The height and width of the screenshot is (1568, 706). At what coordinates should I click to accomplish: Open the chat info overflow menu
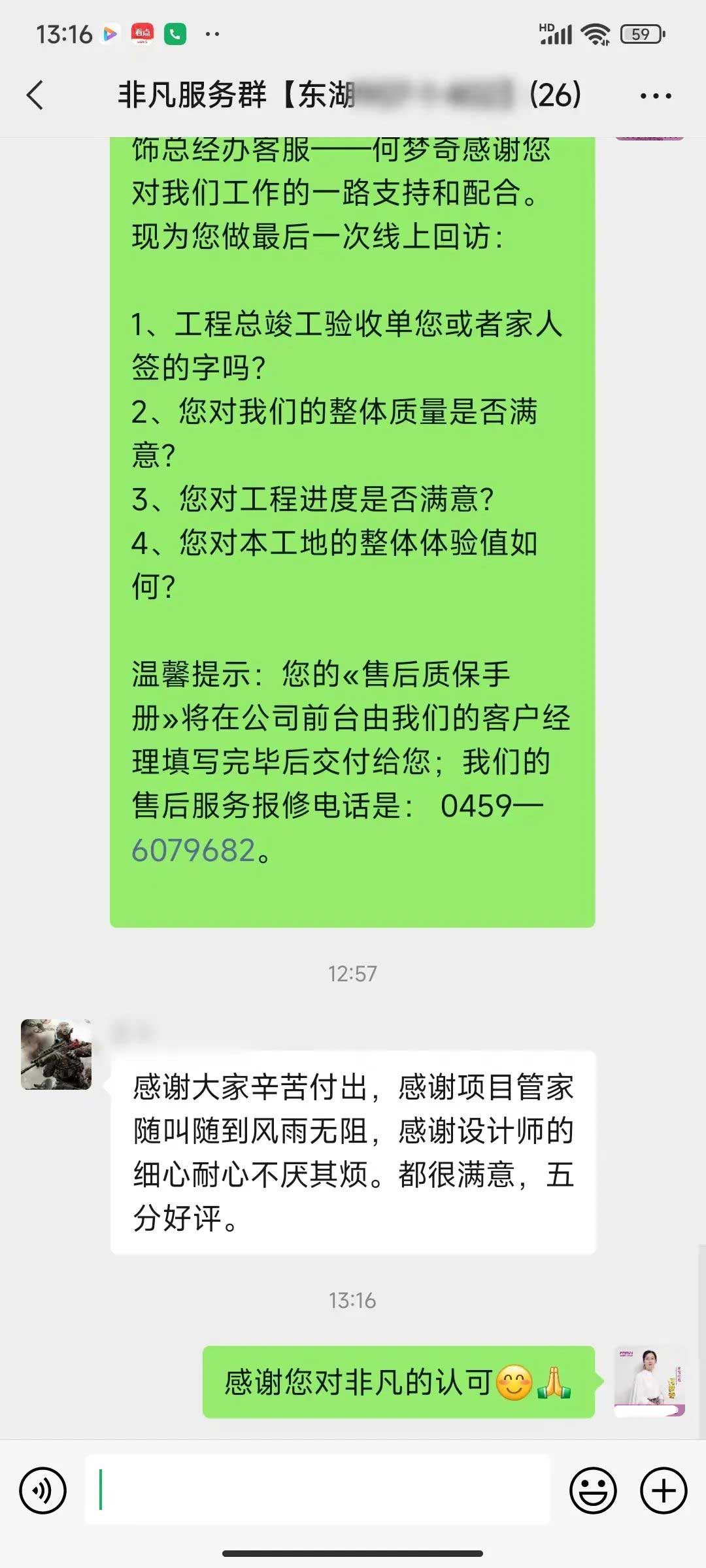coord(656,96)
